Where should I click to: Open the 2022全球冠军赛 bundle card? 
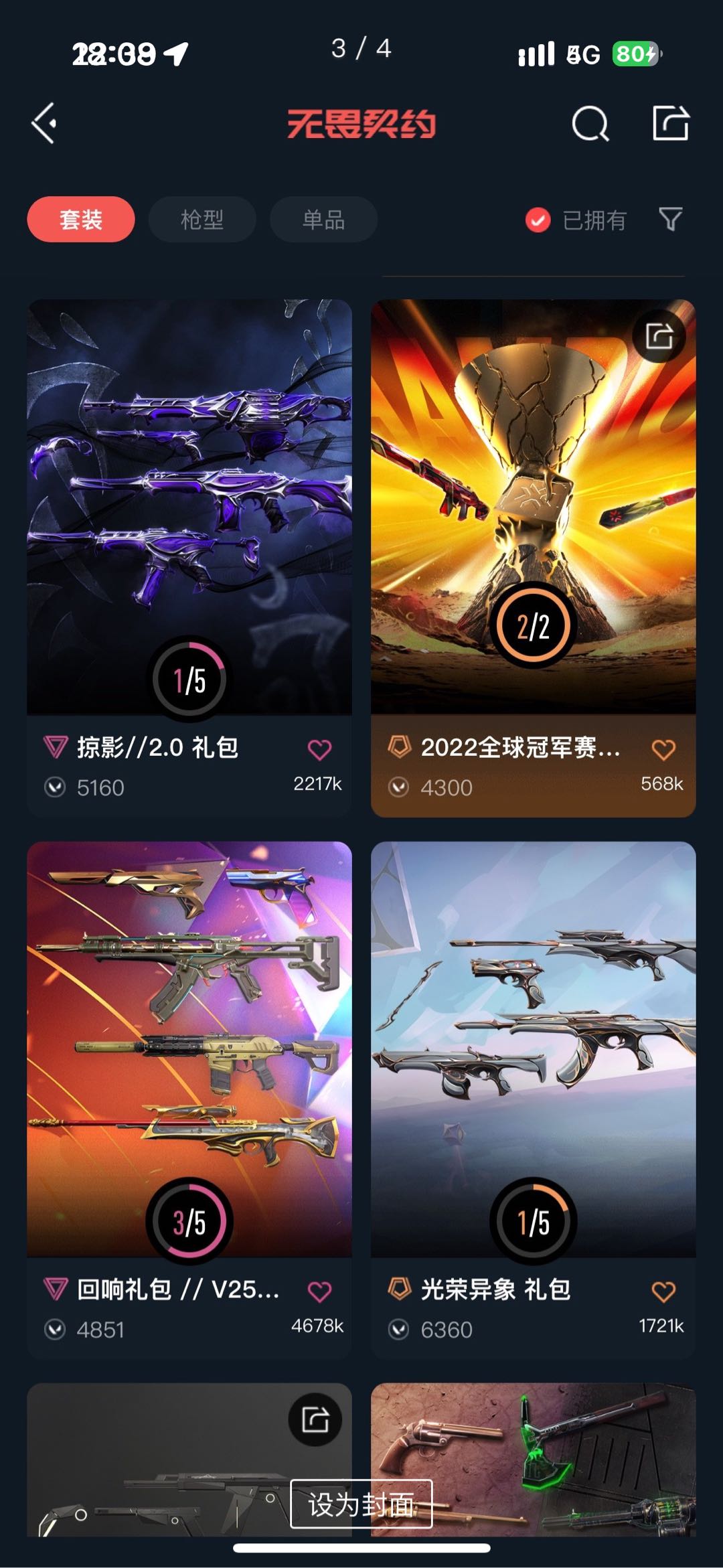click(534, 558)
